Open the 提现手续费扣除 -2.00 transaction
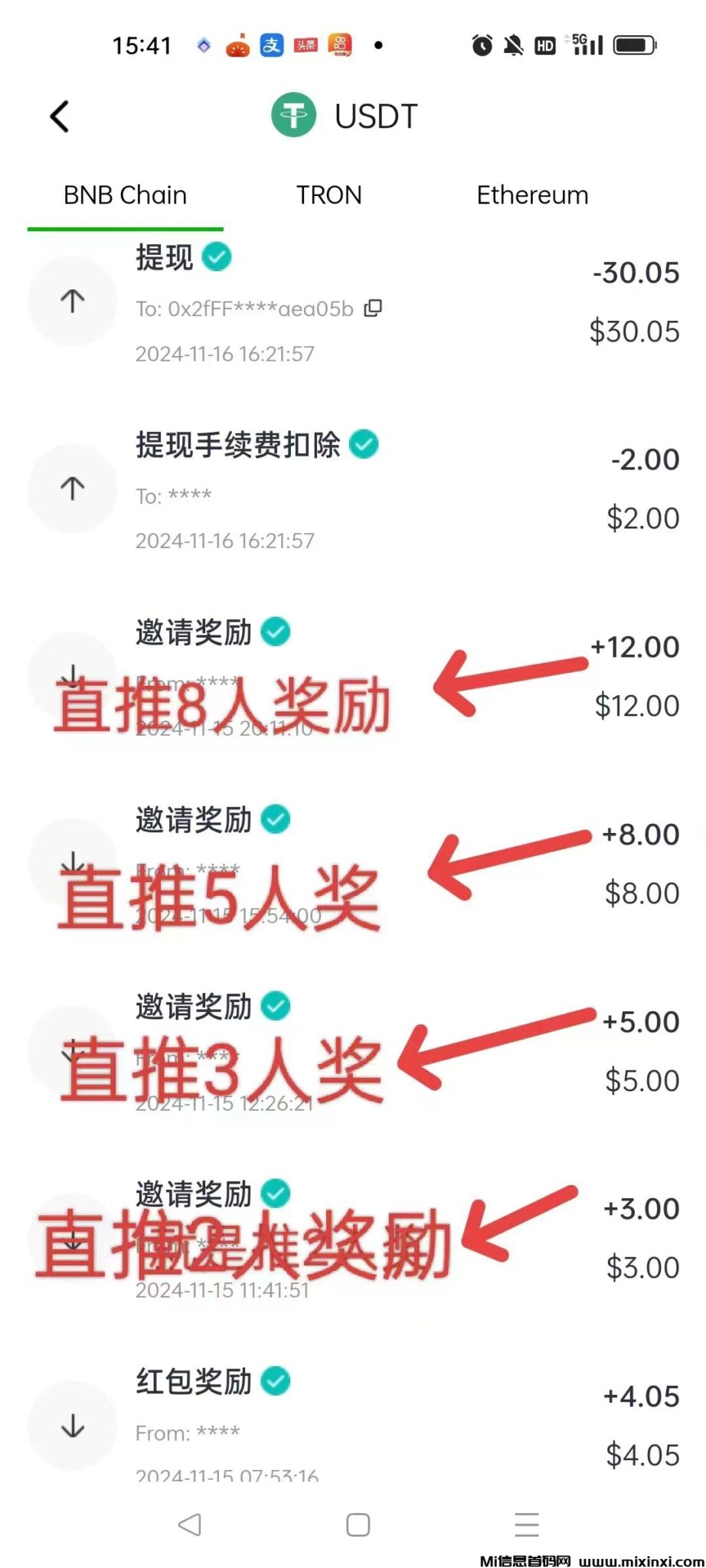Viewport: 706px width, 1568px height. (x=352, y=490)
